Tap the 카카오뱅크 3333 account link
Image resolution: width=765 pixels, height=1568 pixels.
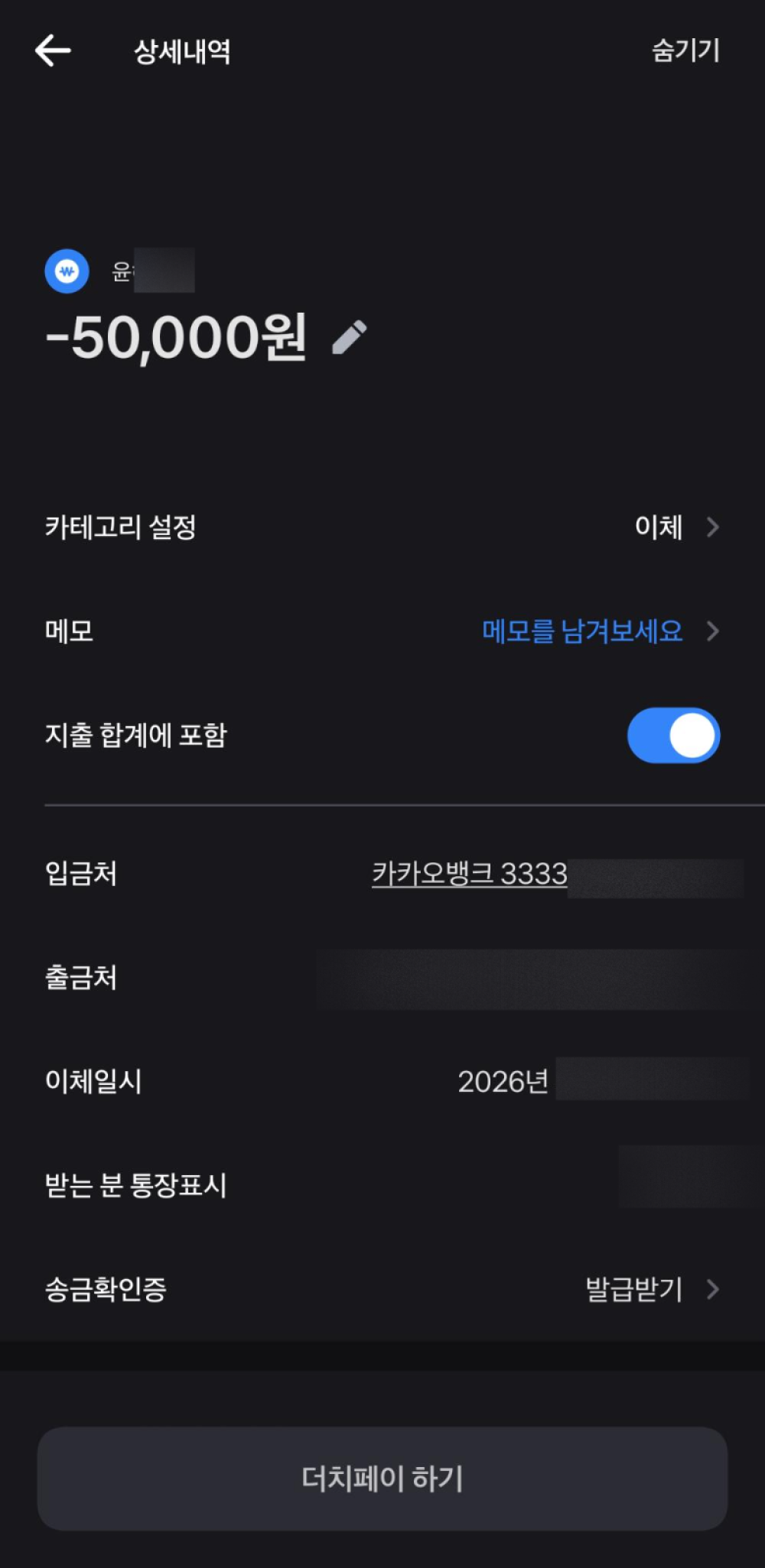[x=470, y=874]
